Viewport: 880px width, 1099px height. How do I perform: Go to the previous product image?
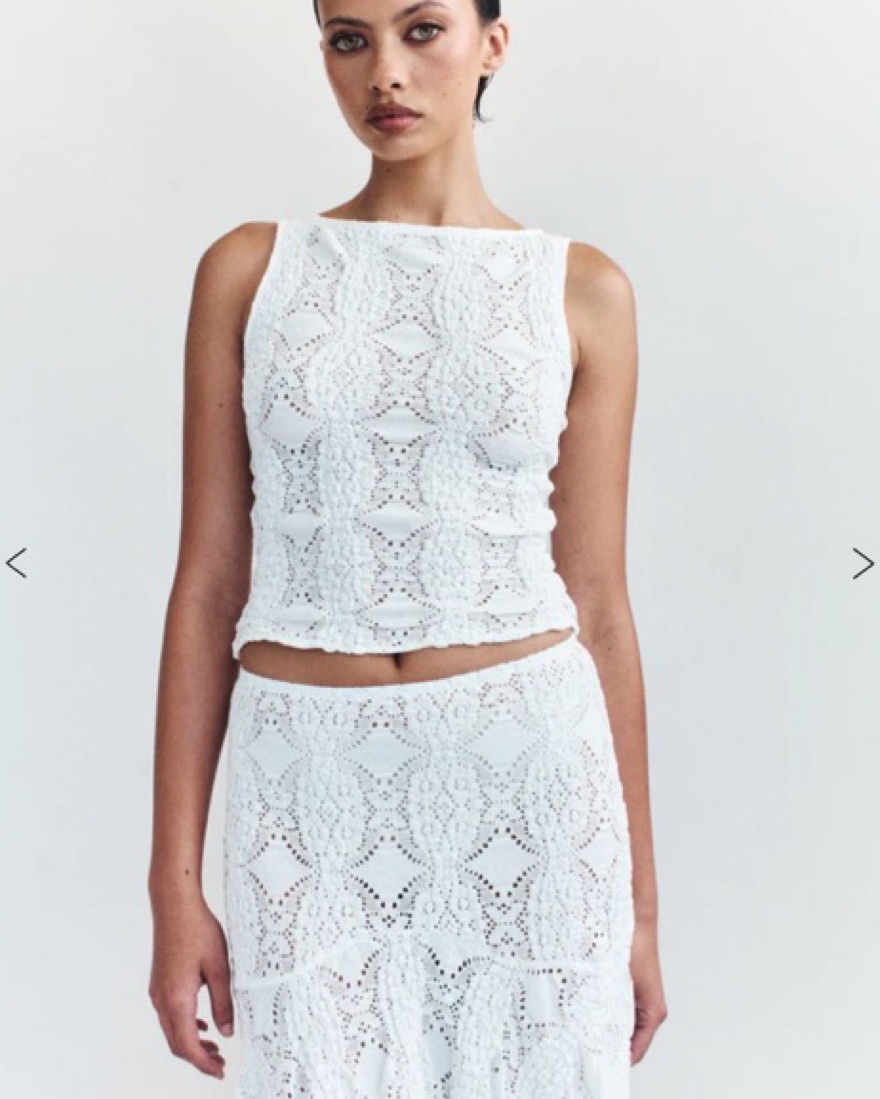[x=16, y=563]
